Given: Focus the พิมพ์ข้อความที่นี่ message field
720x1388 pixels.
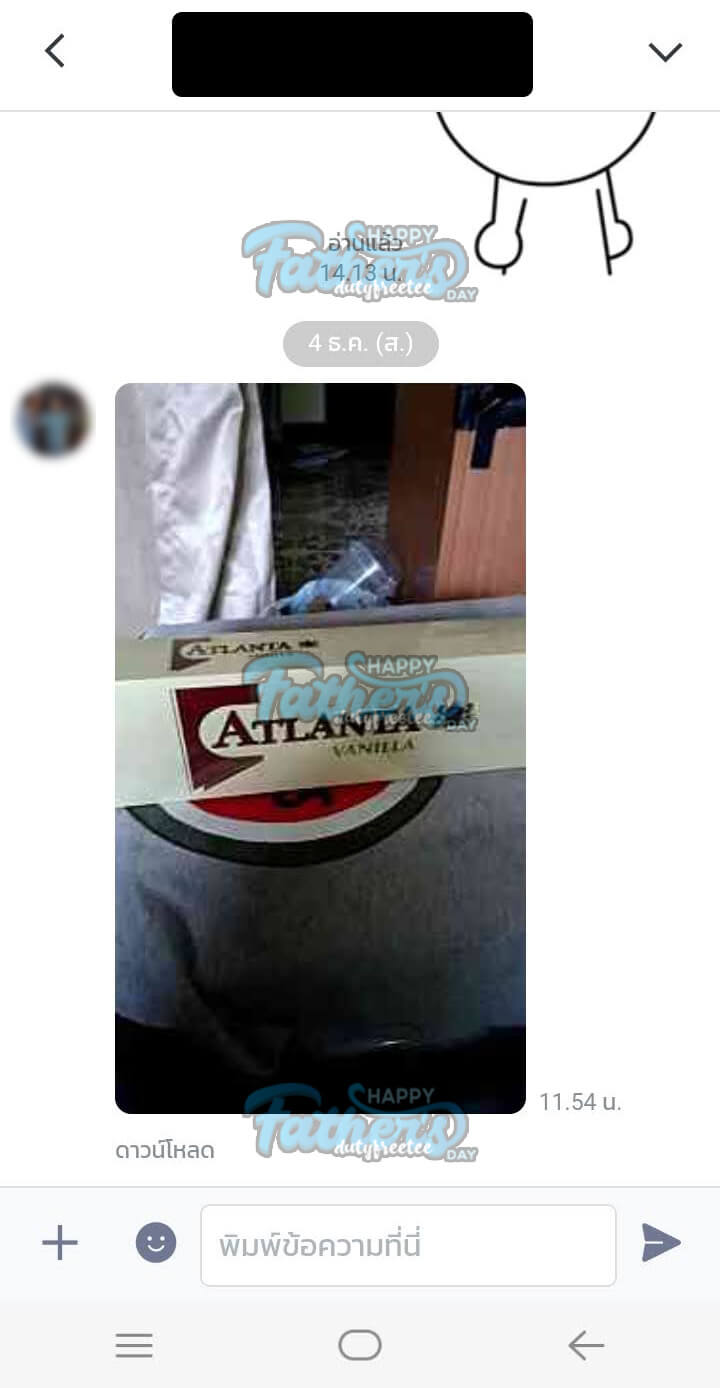Looking at the screenshot, I should (408, 1245).
